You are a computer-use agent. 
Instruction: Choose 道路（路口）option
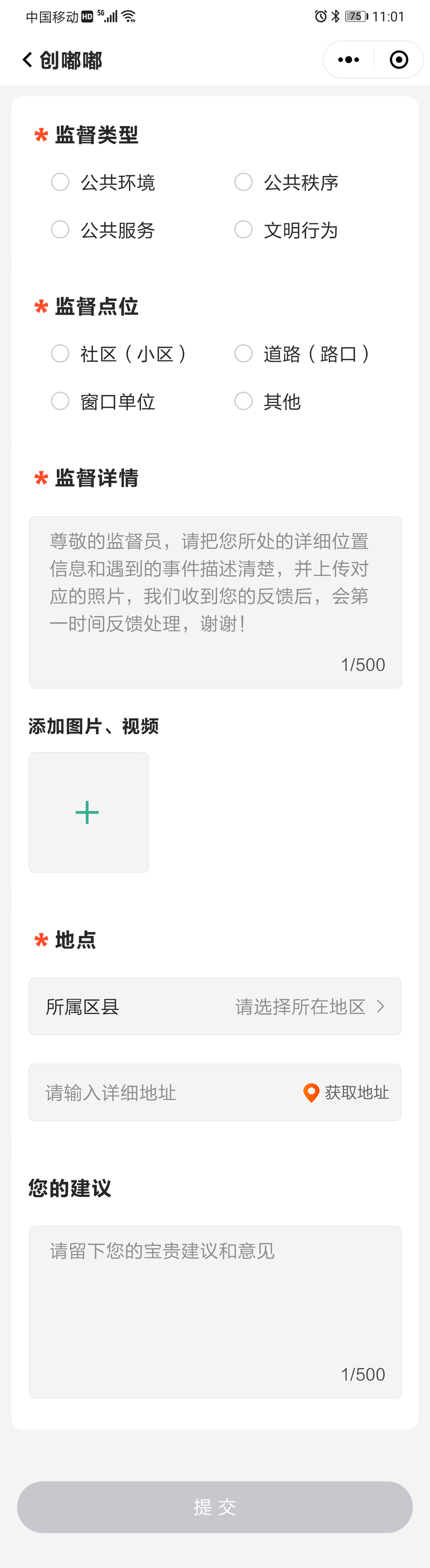click(x=243, y=353)
